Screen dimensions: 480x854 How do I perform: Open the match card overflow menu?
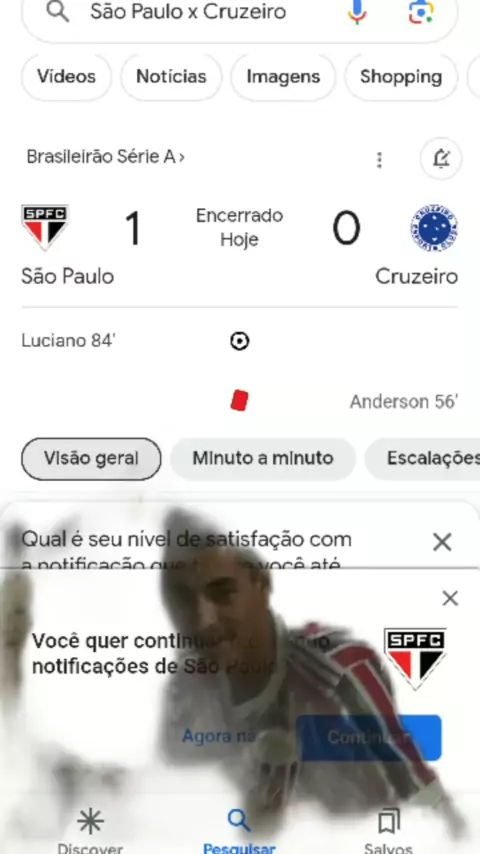click(x=380, y=160)
